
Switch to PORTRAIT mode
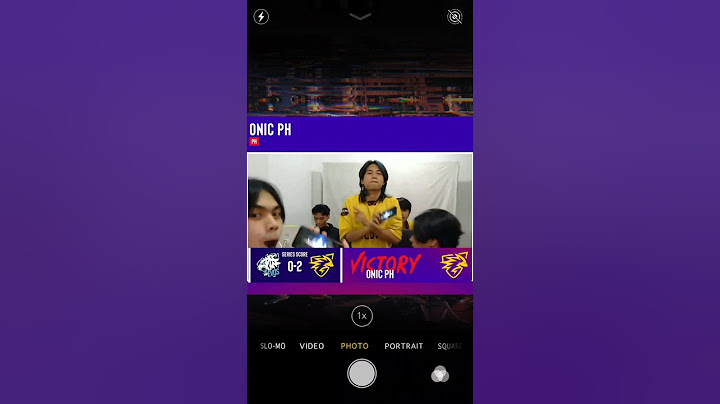click(x=404, y=346)
